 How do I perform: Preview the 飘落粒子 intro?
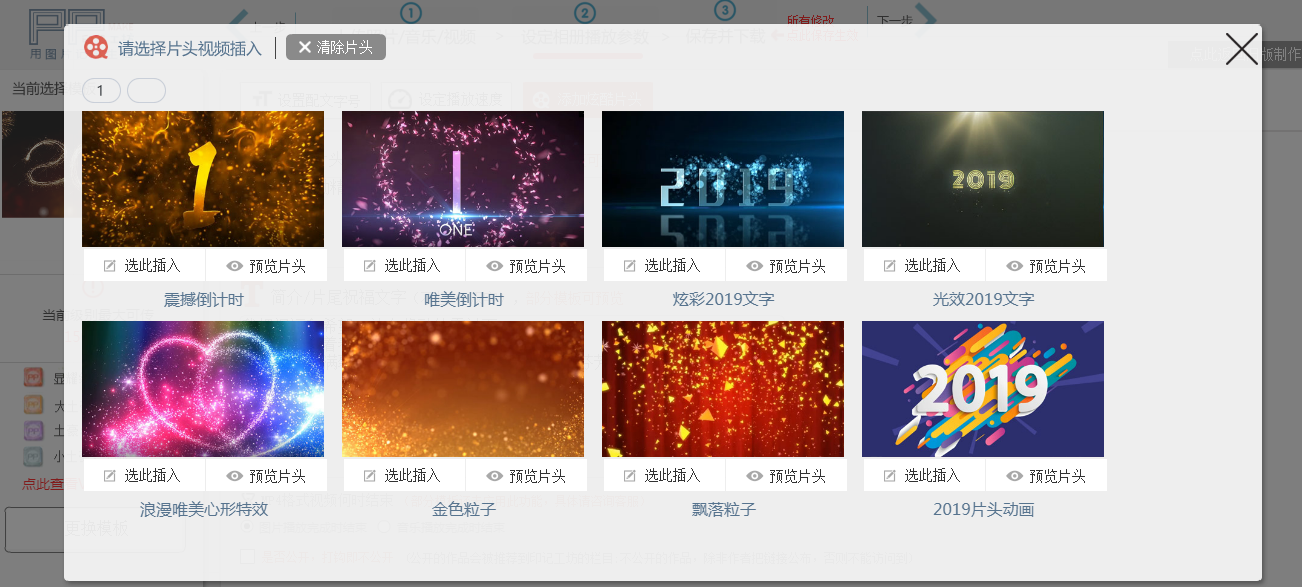pyautogui.click(x=786, y=475)
